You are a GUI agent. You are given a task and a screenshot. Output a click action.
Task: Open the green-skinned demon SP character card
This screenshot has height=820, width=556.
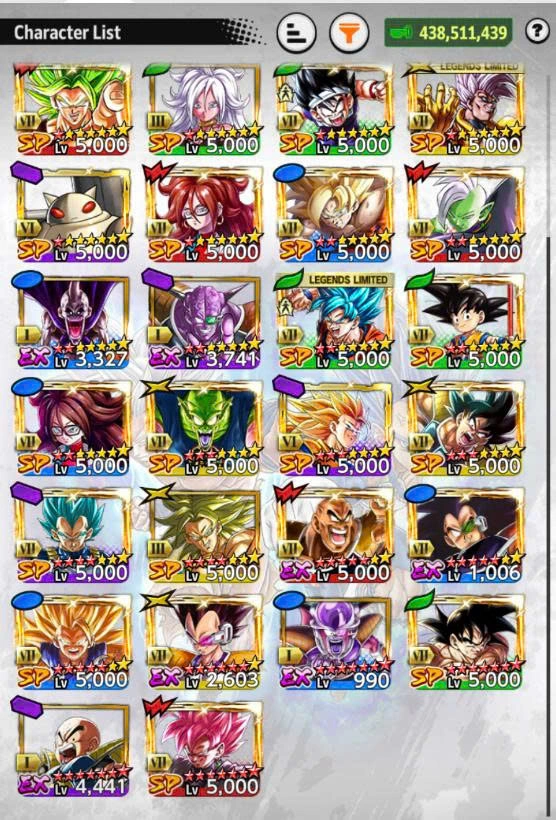pos(202,427)
